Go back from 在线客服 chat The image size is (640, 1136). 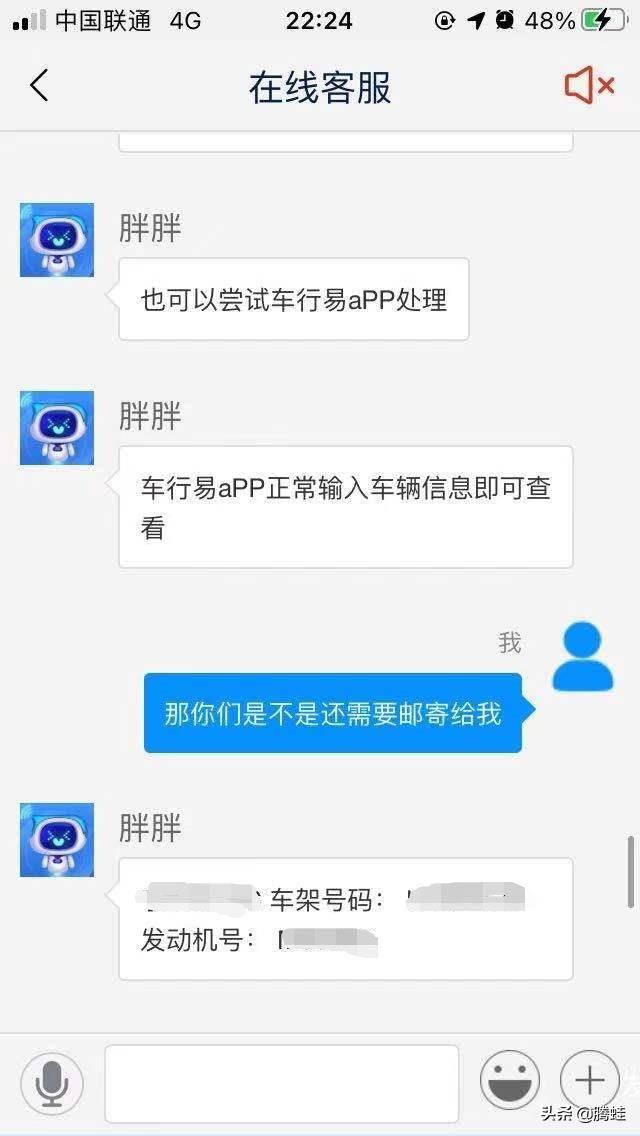[x=39, y=86]
